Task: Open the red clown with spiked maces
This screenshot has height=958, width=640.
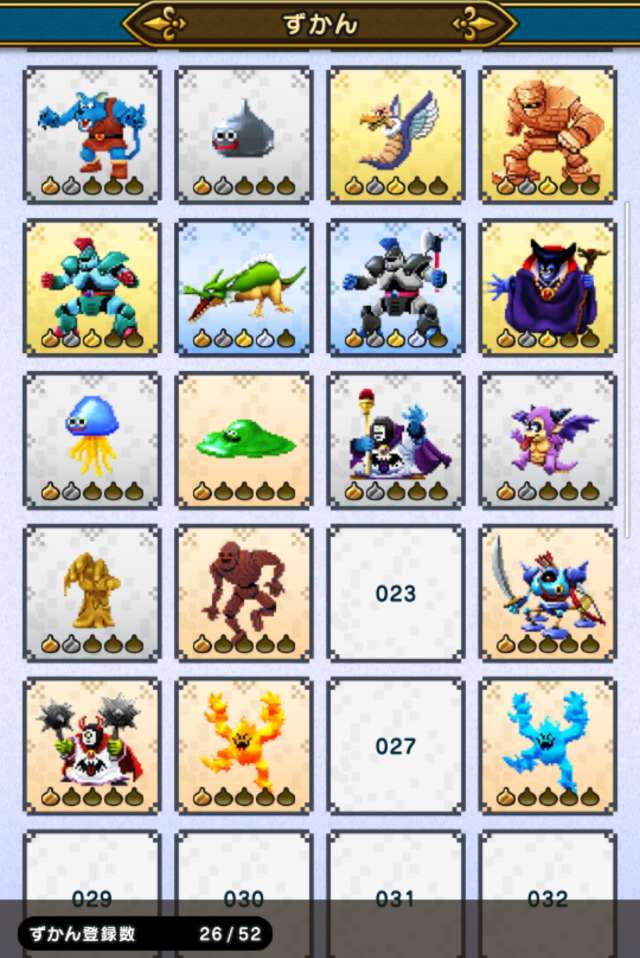Action: tap(92, 746)
